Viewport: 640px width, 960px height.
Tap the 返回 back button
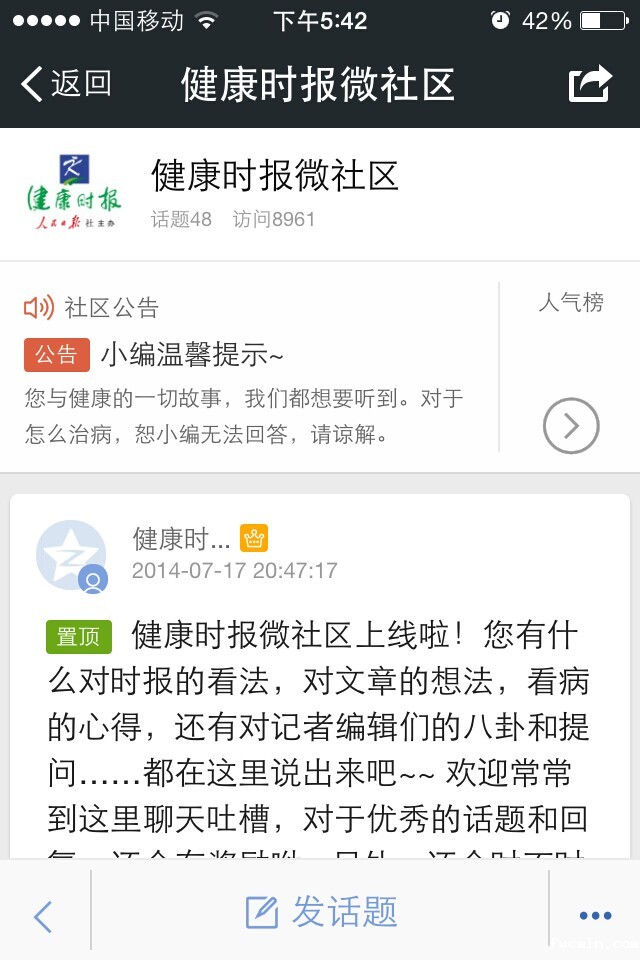coord(66,84)
